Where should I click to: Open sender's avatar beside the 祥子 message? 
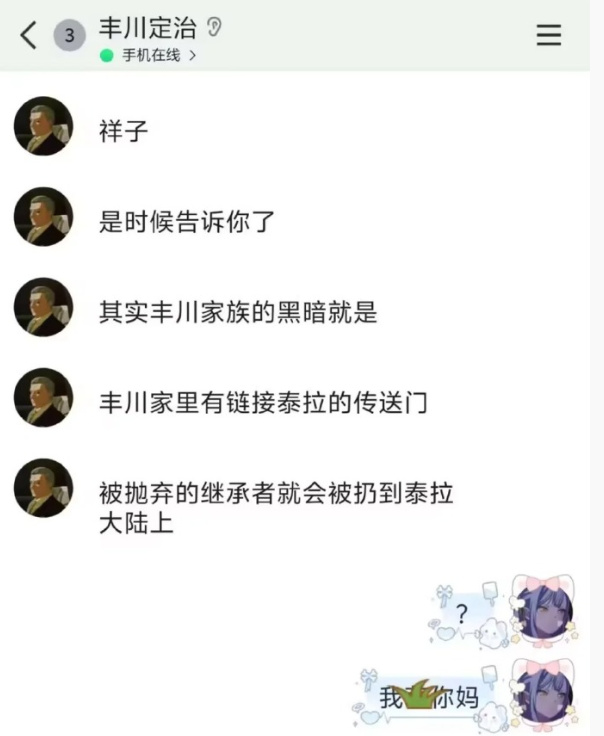pyautogui.click(x=44, y=126)
